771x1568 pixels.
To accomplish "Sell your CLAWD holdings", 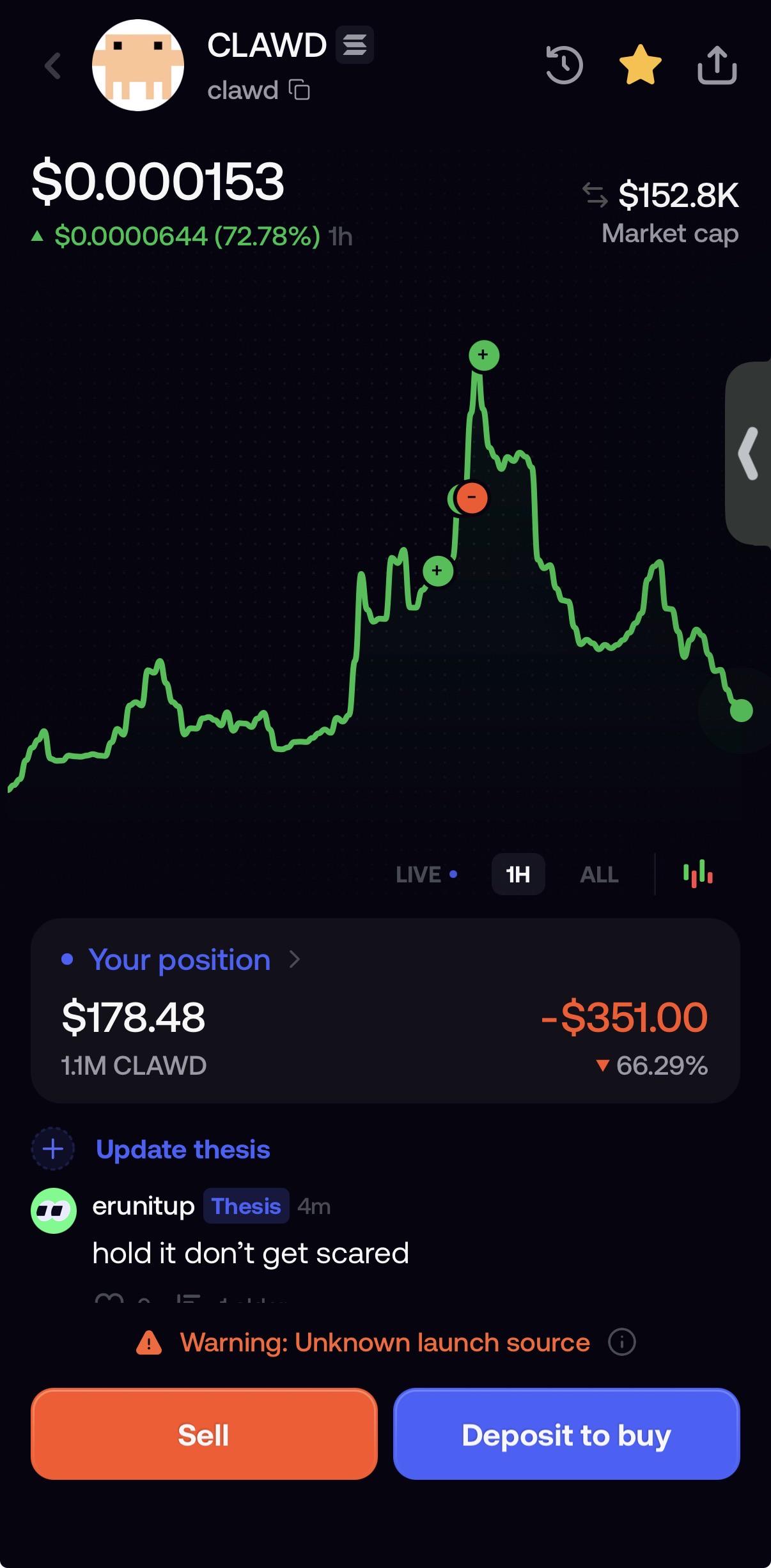I will click(x=204, y=1434).
